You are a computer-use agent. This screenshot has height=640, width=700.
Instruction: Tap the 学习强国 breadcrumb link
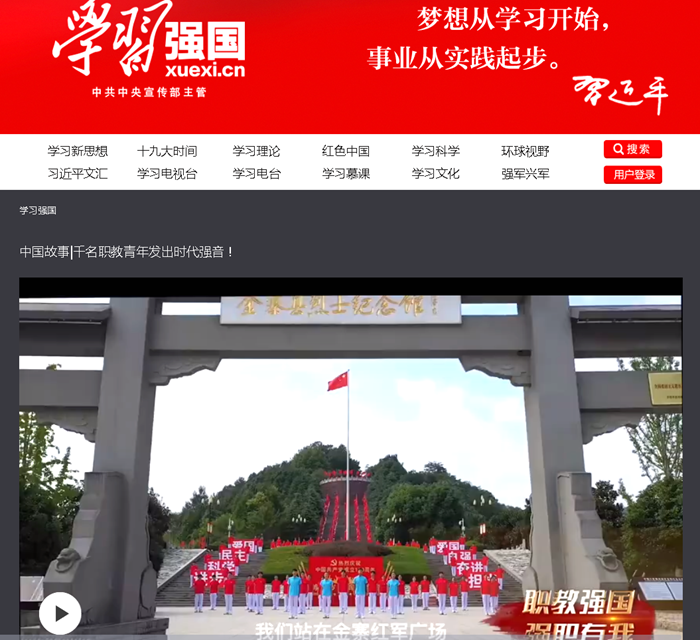[38, 211]
